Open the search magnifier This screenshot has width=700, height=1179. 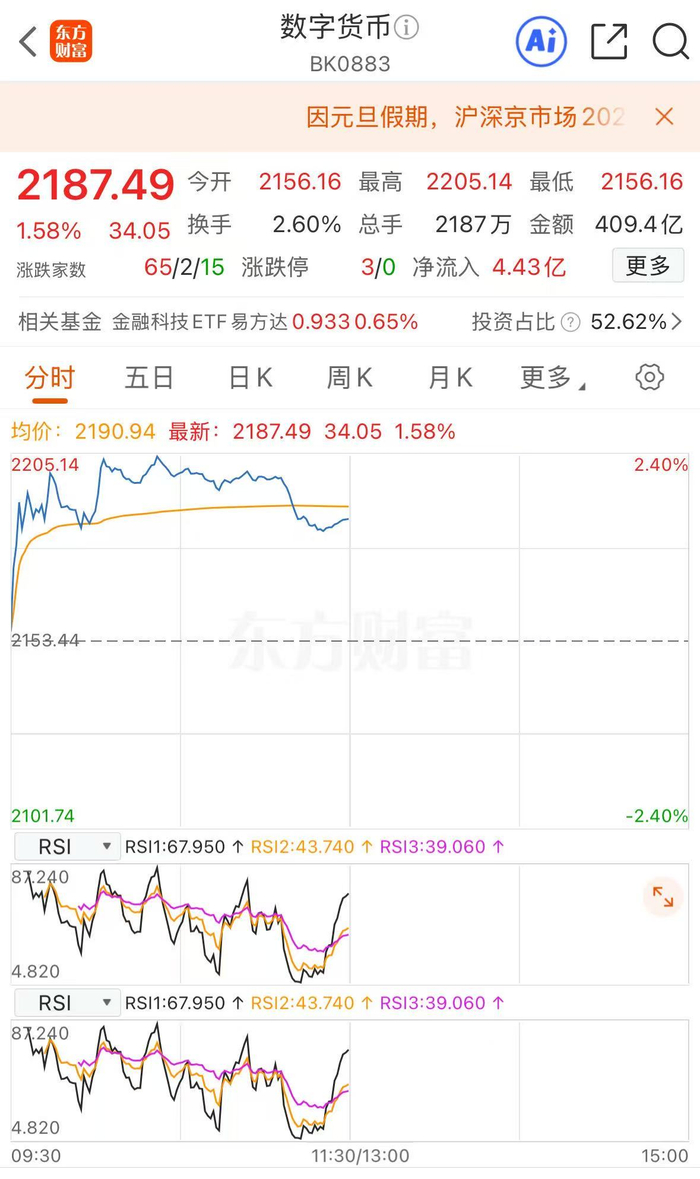click(670, 41)
